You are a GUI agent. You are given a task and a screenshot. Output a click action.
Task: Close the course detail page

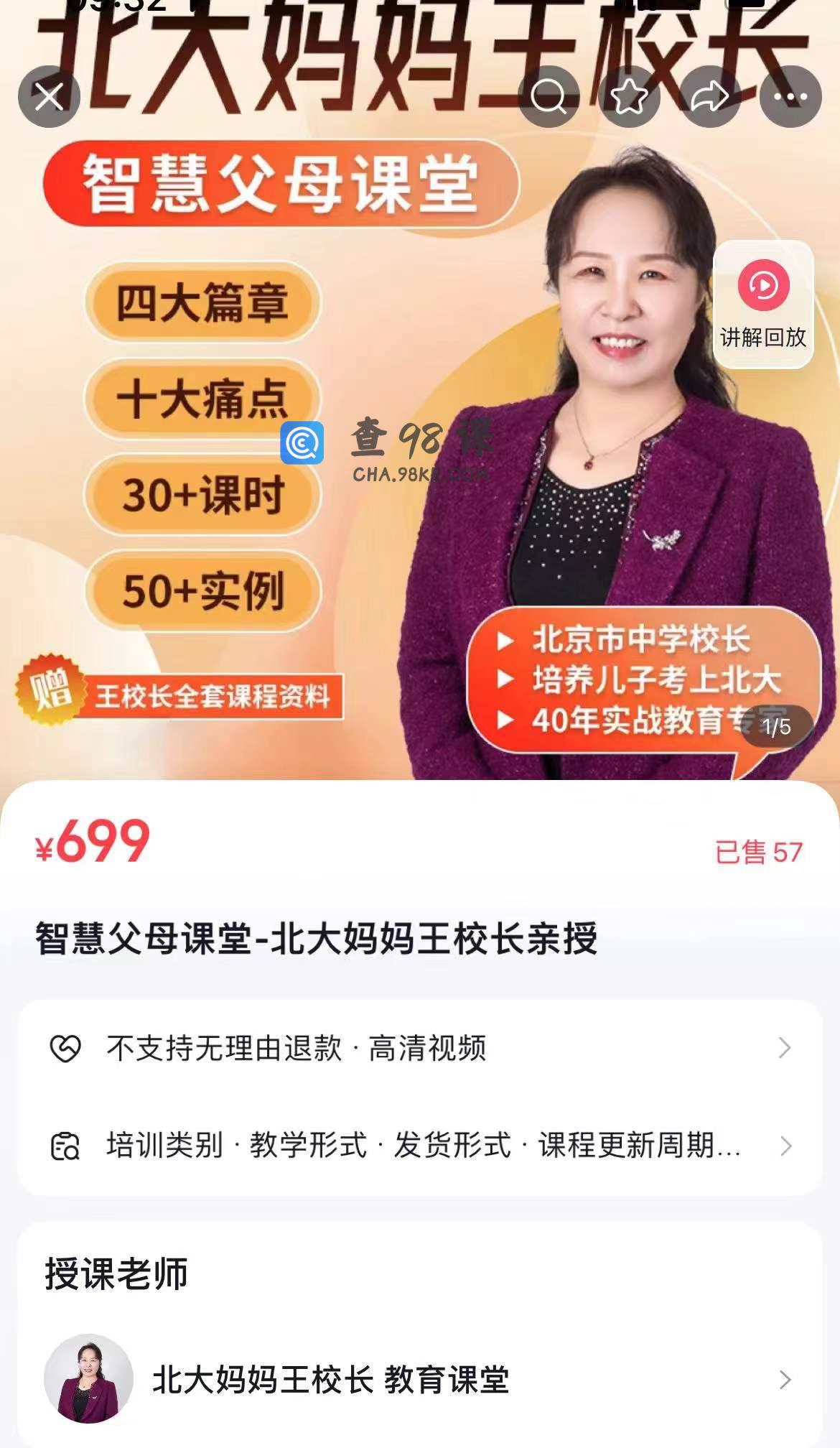[x=49, y=96]
